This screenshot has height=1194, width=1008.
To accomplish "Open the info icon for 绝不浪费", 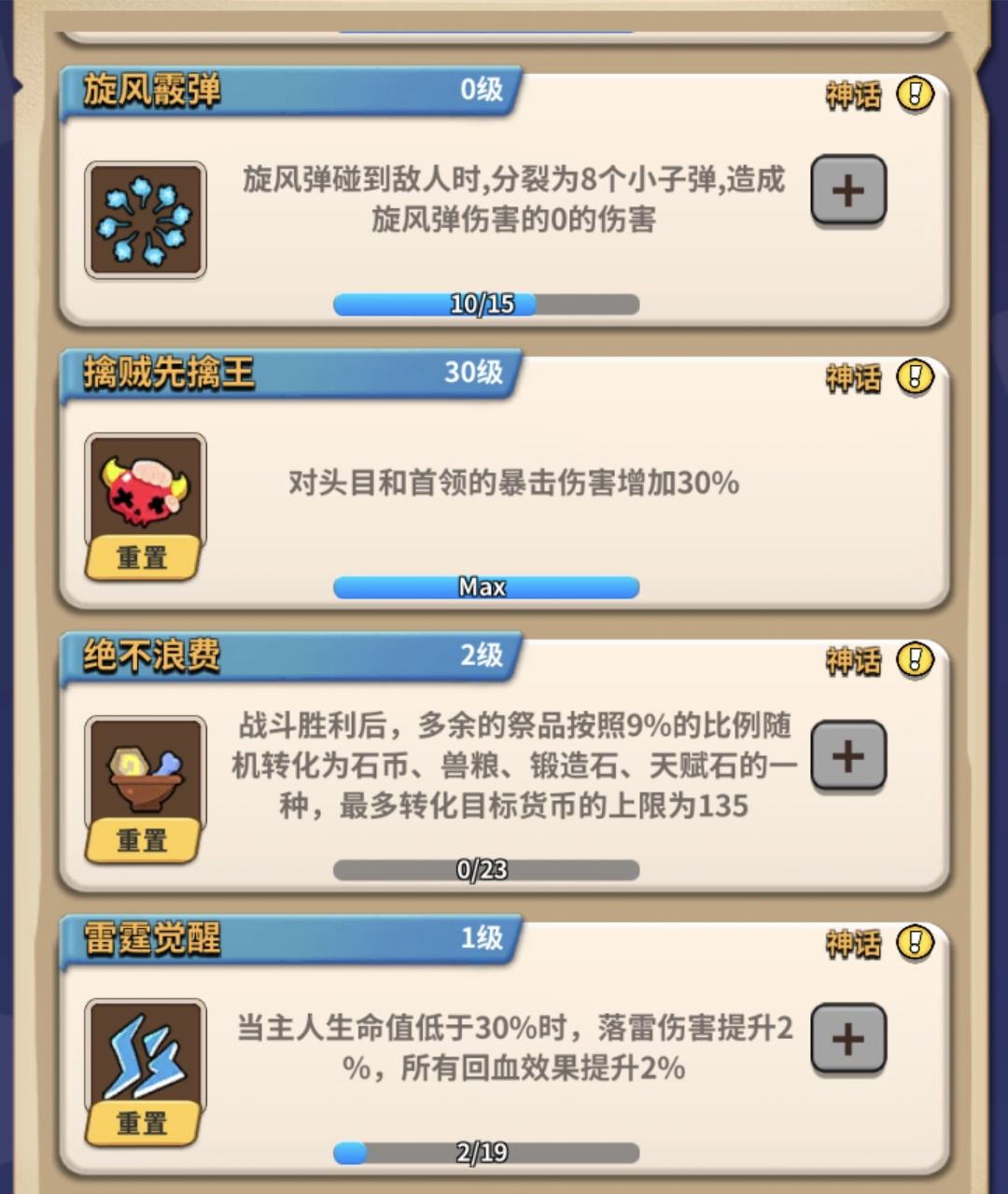I will pyautogui.click(x=915, y=660).
